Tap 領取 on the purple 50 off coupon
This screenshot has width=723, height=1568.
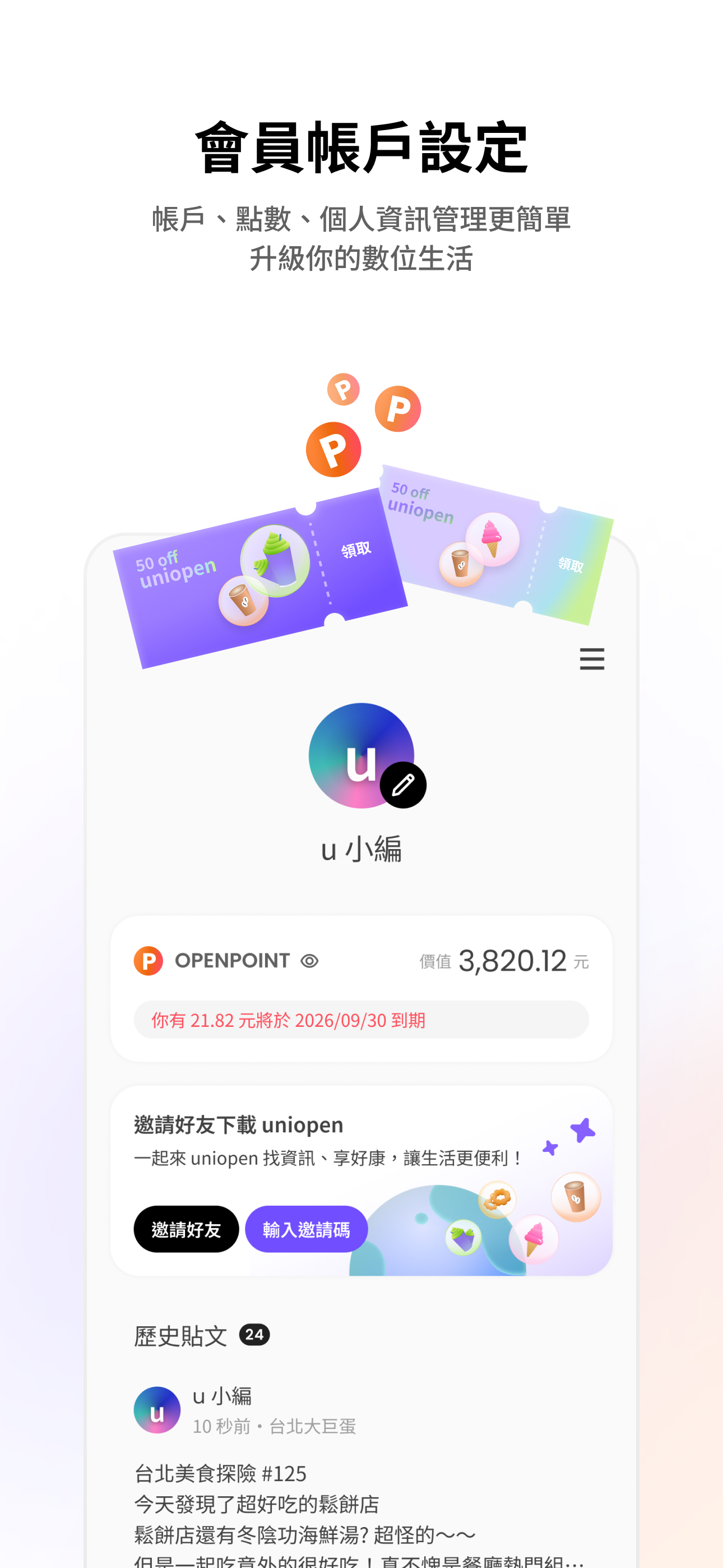point(356,550)
